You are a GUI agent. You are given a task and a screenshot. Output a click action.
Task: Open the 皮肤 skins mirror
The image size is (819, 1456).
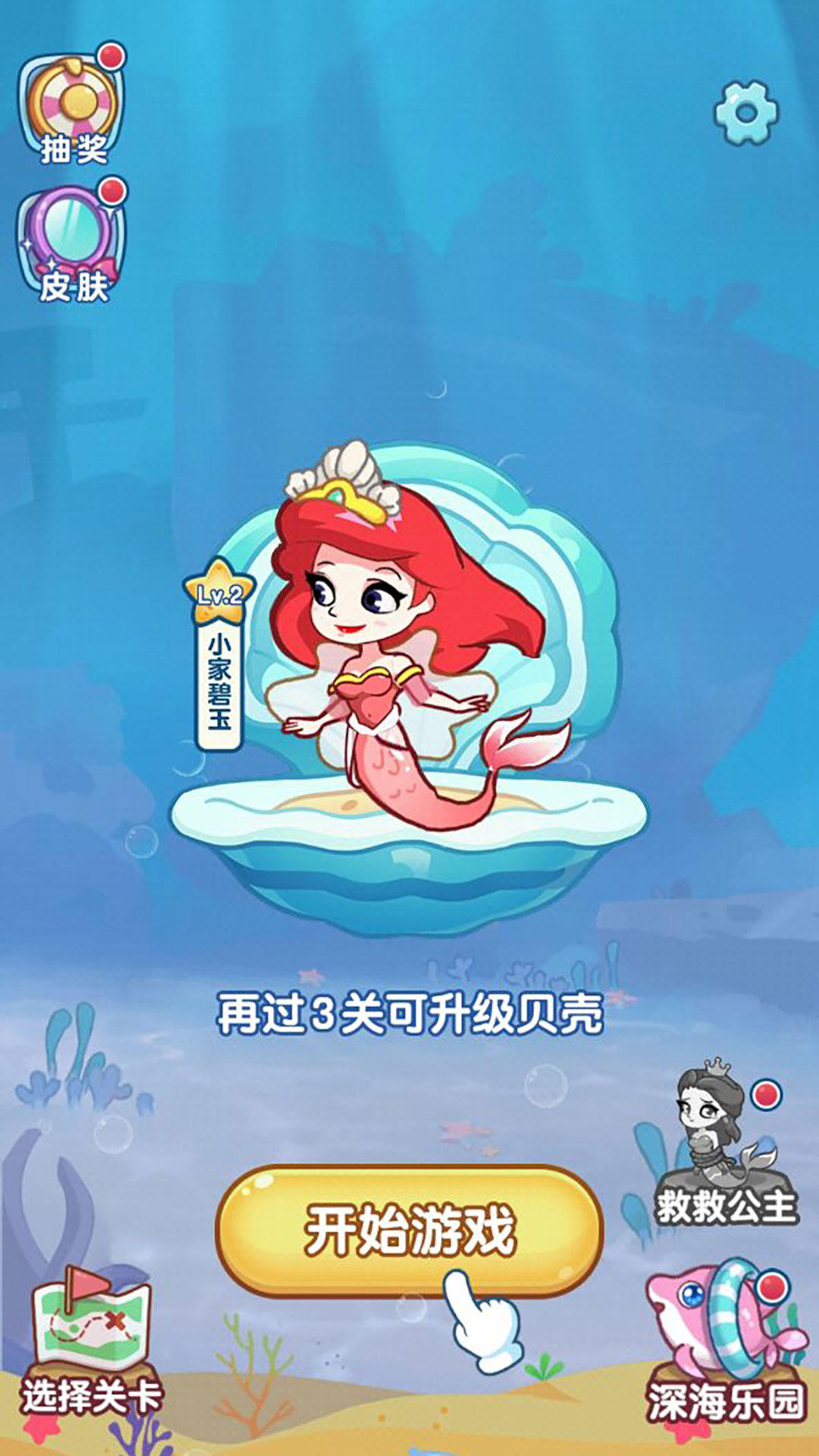point(72,243)
